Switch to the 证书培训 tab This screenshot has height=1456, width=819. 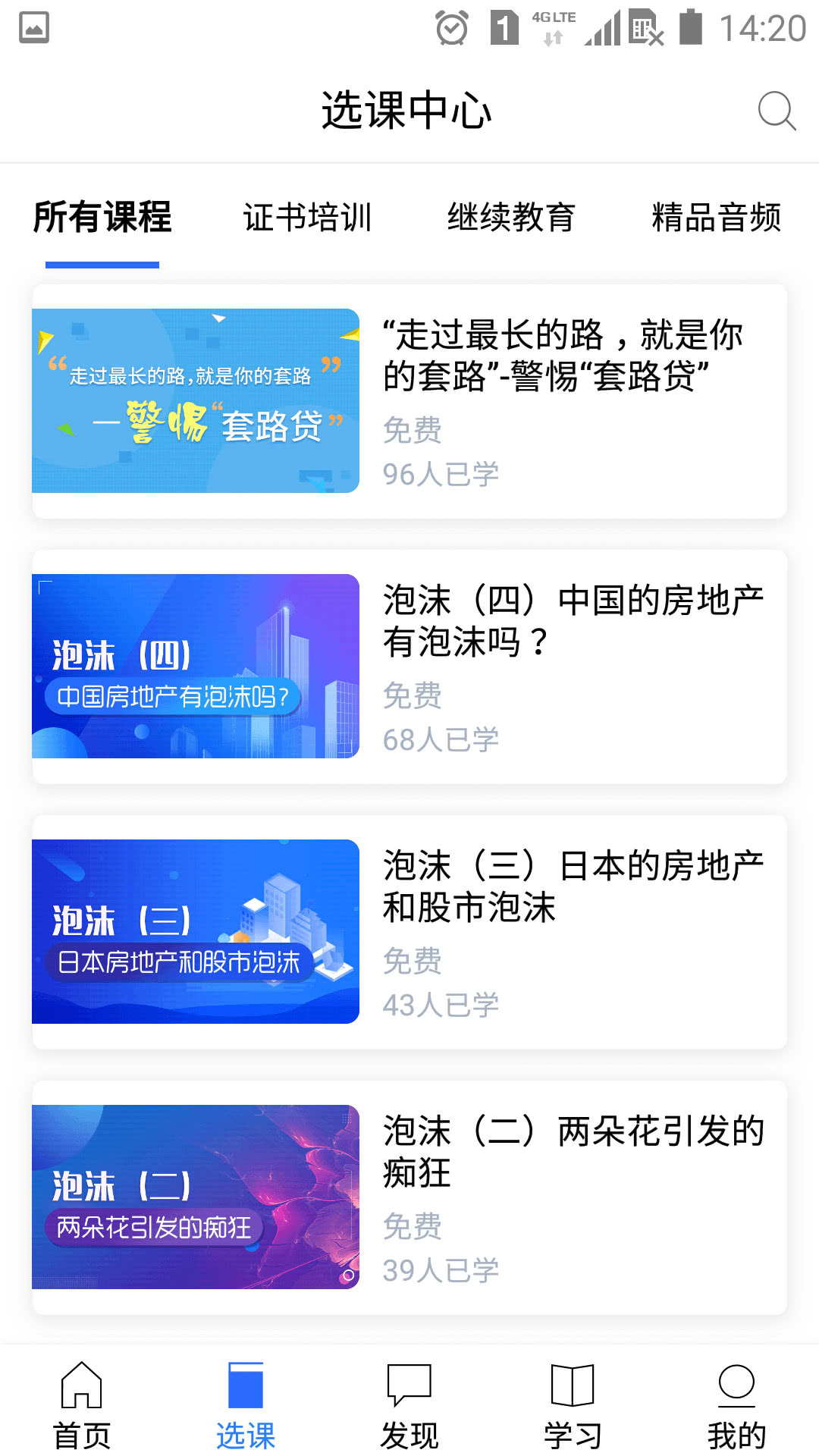307,218
